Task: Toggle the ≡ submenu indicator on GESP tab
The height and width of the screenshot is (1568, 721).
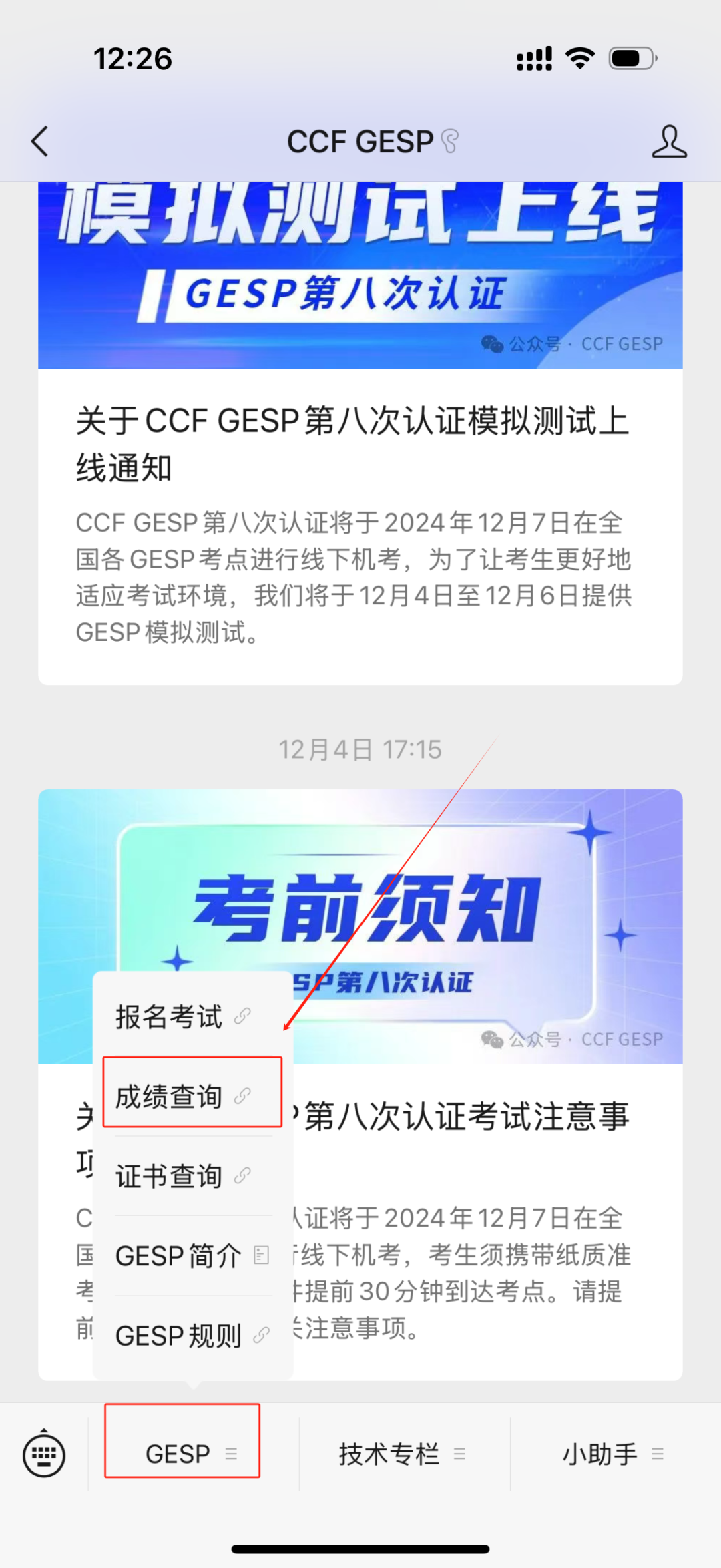Action: tap(232, 1454)
